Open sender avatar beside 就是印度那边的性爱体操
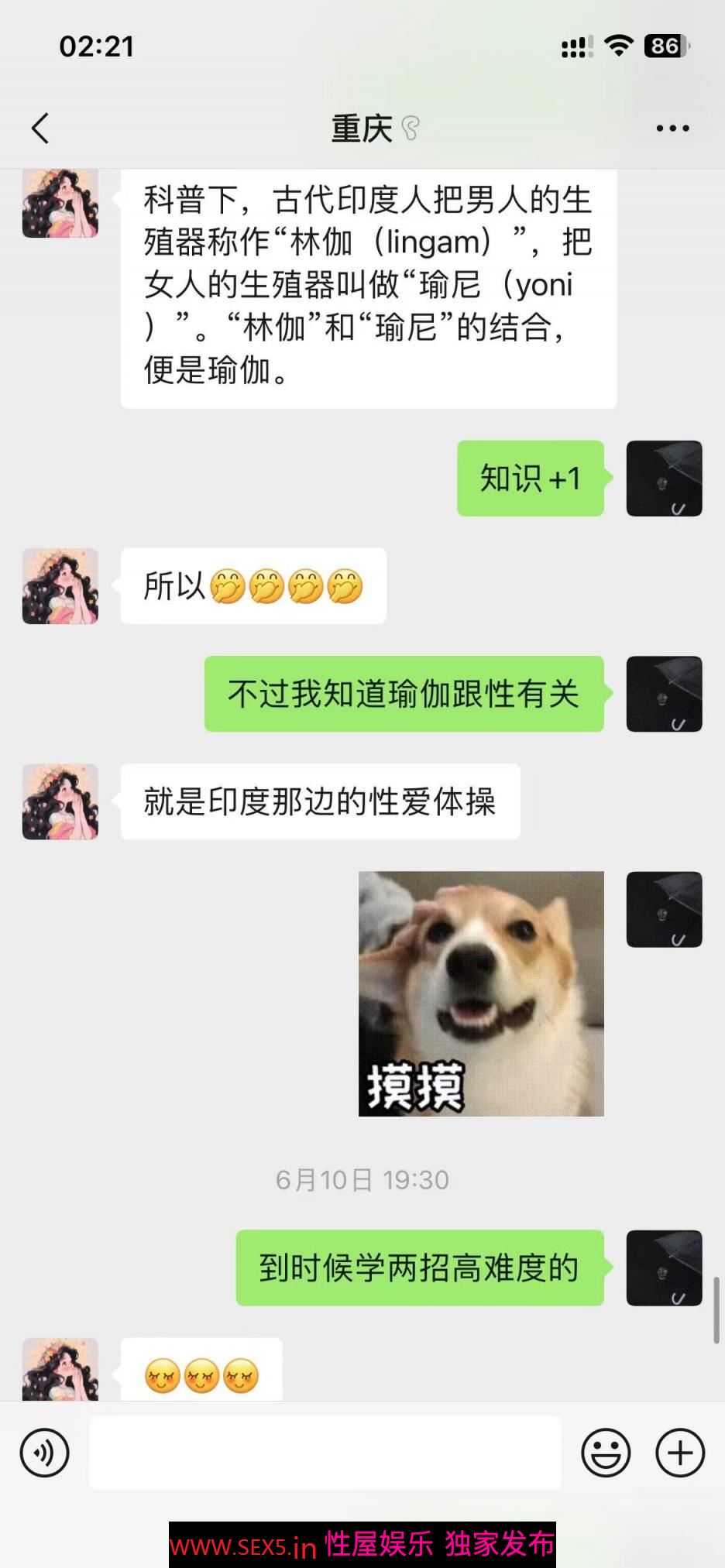This screenshot has height=1568, width=725. 60,802
